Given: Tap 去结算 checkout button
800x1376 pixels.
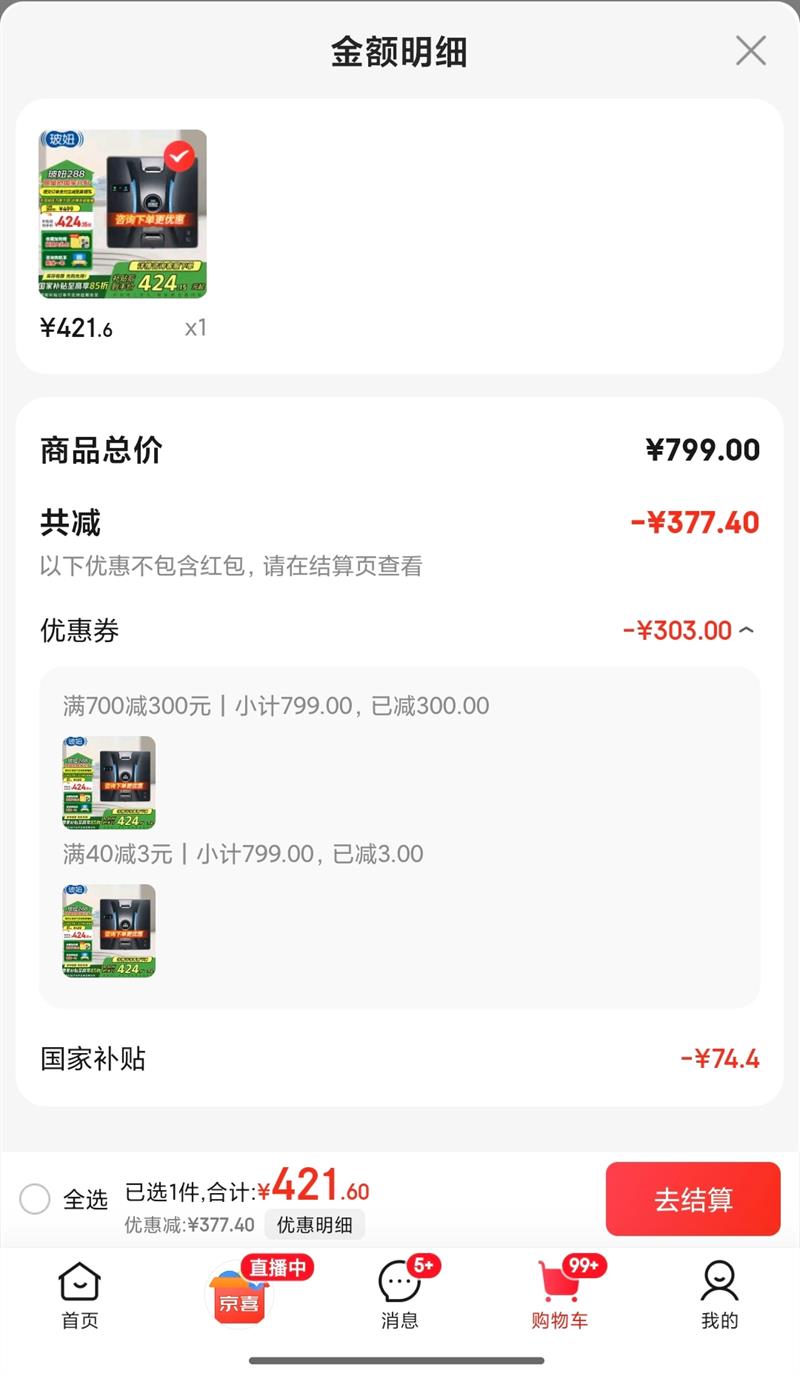Looking at the screenshot, I should point(693,1199).
